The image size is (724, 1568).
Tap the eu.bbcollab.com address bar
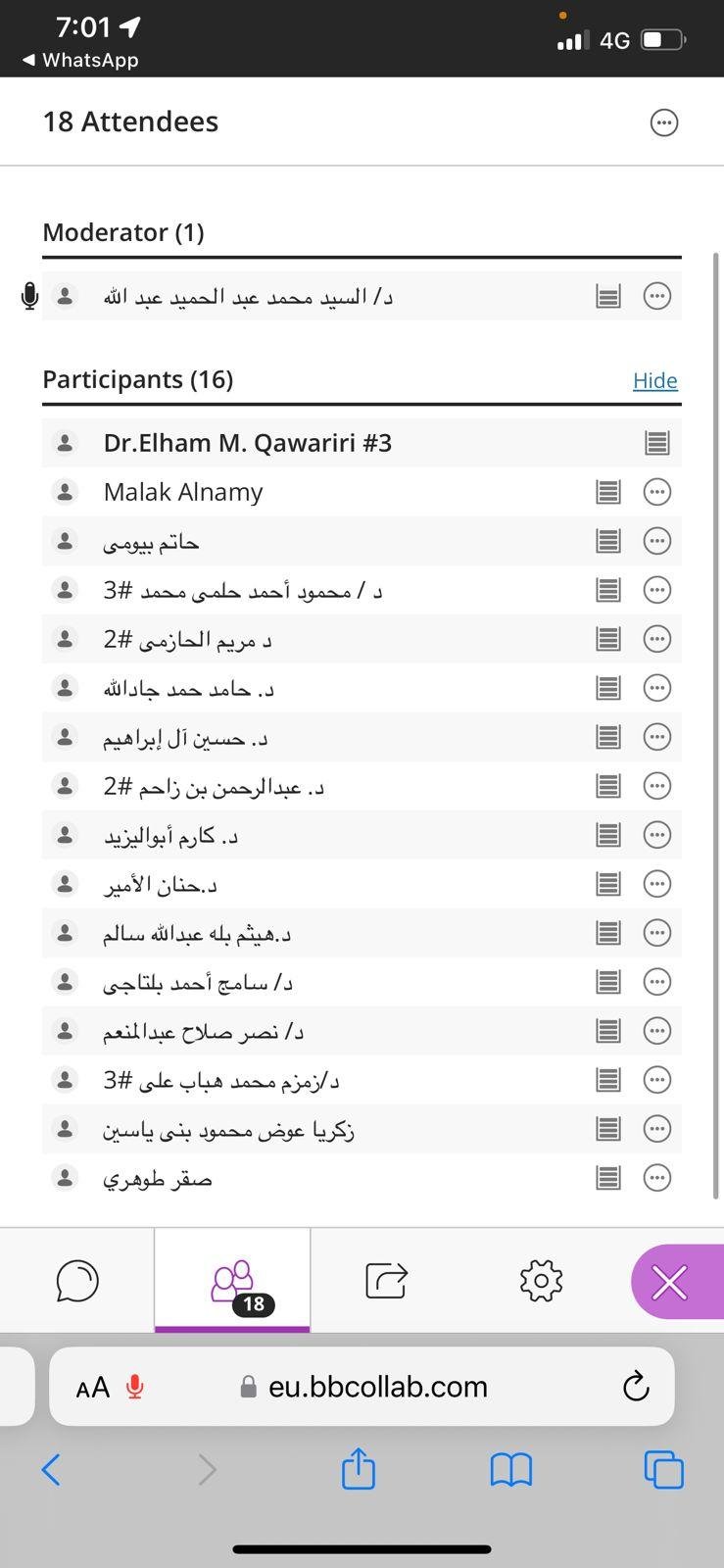pyautogui.click(x=377, y=1387)
